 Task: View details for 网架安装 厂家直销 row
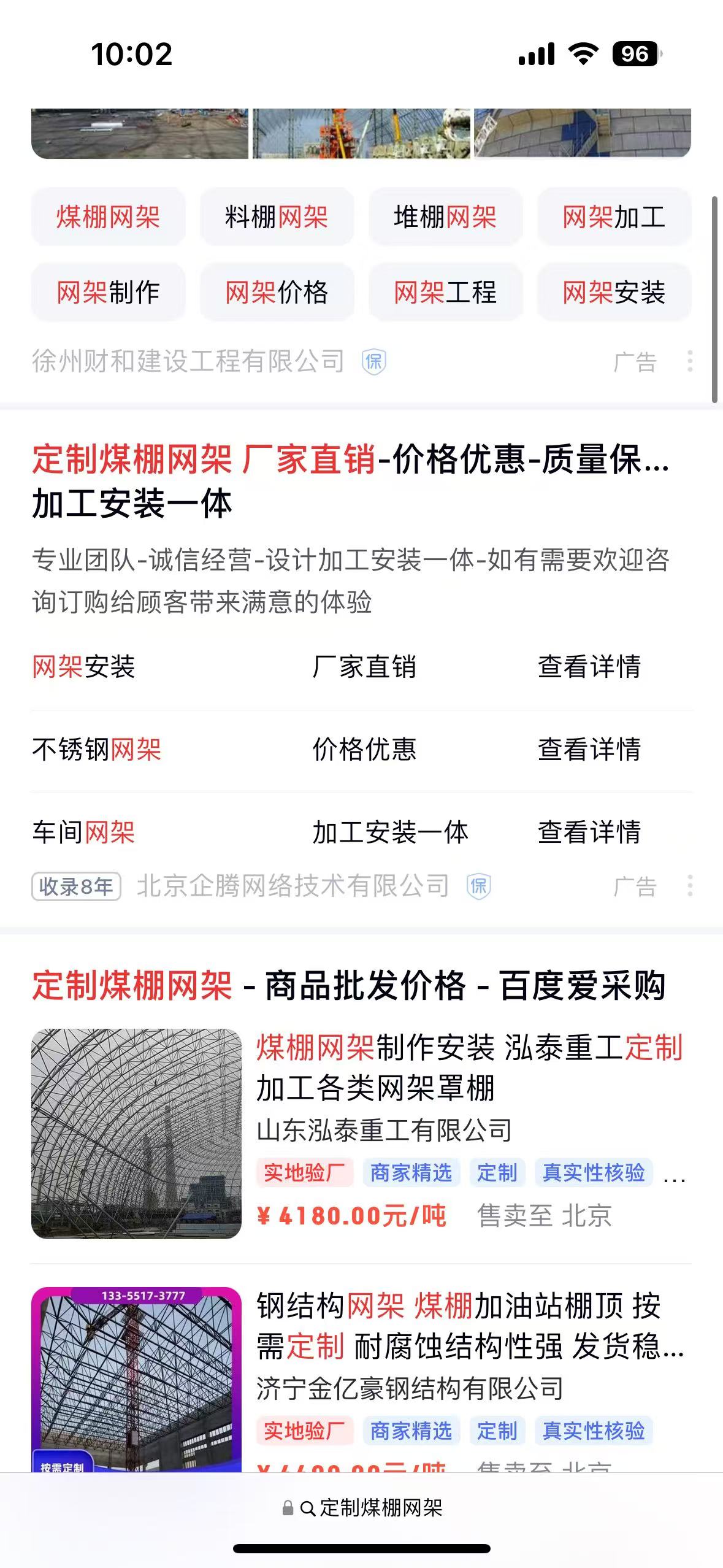click(589, 667)
